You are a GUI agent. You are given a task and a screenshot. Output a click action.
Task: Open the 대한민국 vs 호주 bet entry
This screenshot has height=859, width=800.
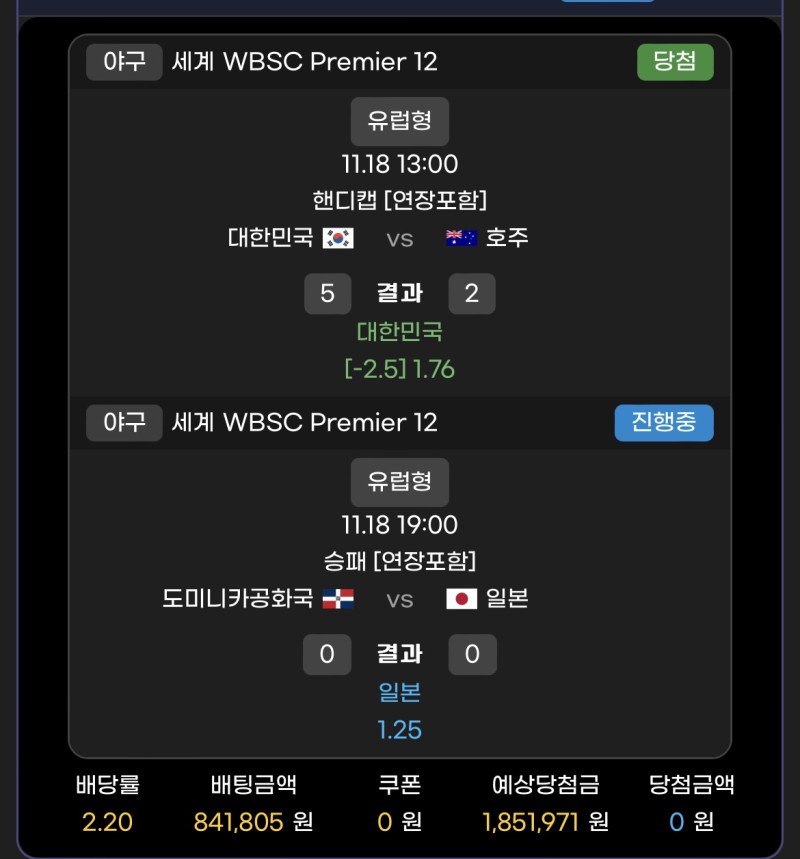[399, 238]
